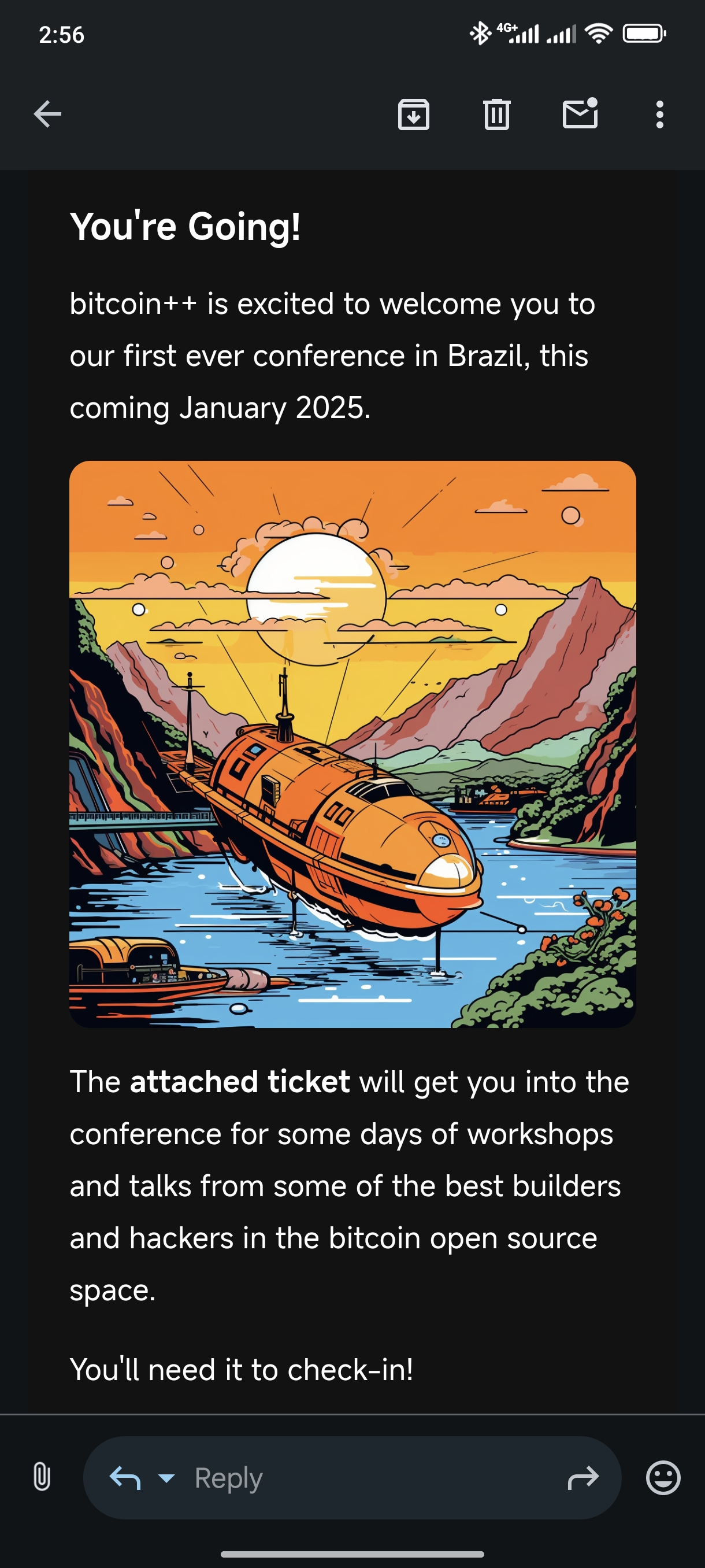
Task: Delete this email
Action: point(496,114)
